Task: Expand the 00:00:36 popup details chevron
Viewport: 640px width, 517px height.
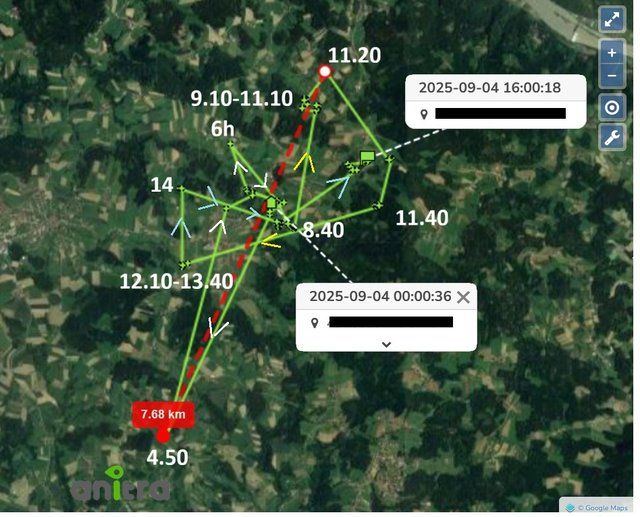Action: click(x=387, y=343)
